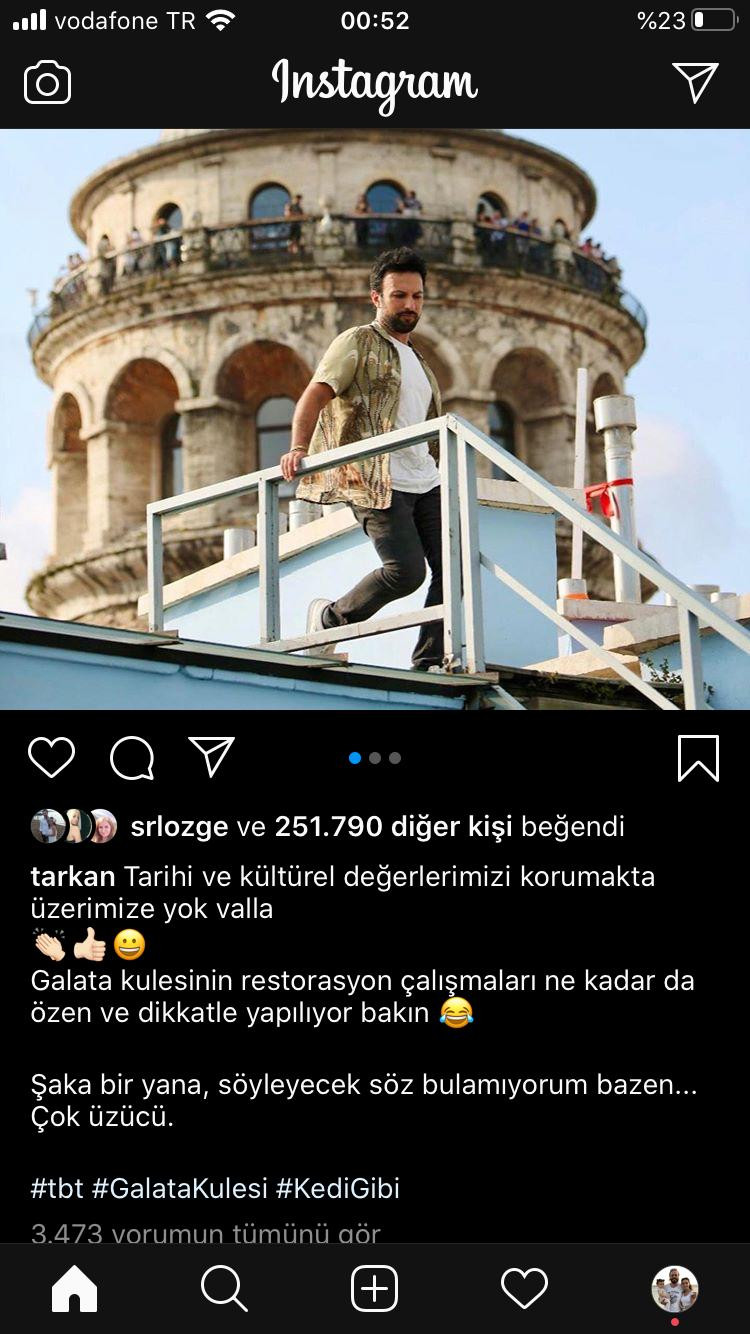Open the comments bubble icon
The image size is (750, 1334).
coord(131,758)
